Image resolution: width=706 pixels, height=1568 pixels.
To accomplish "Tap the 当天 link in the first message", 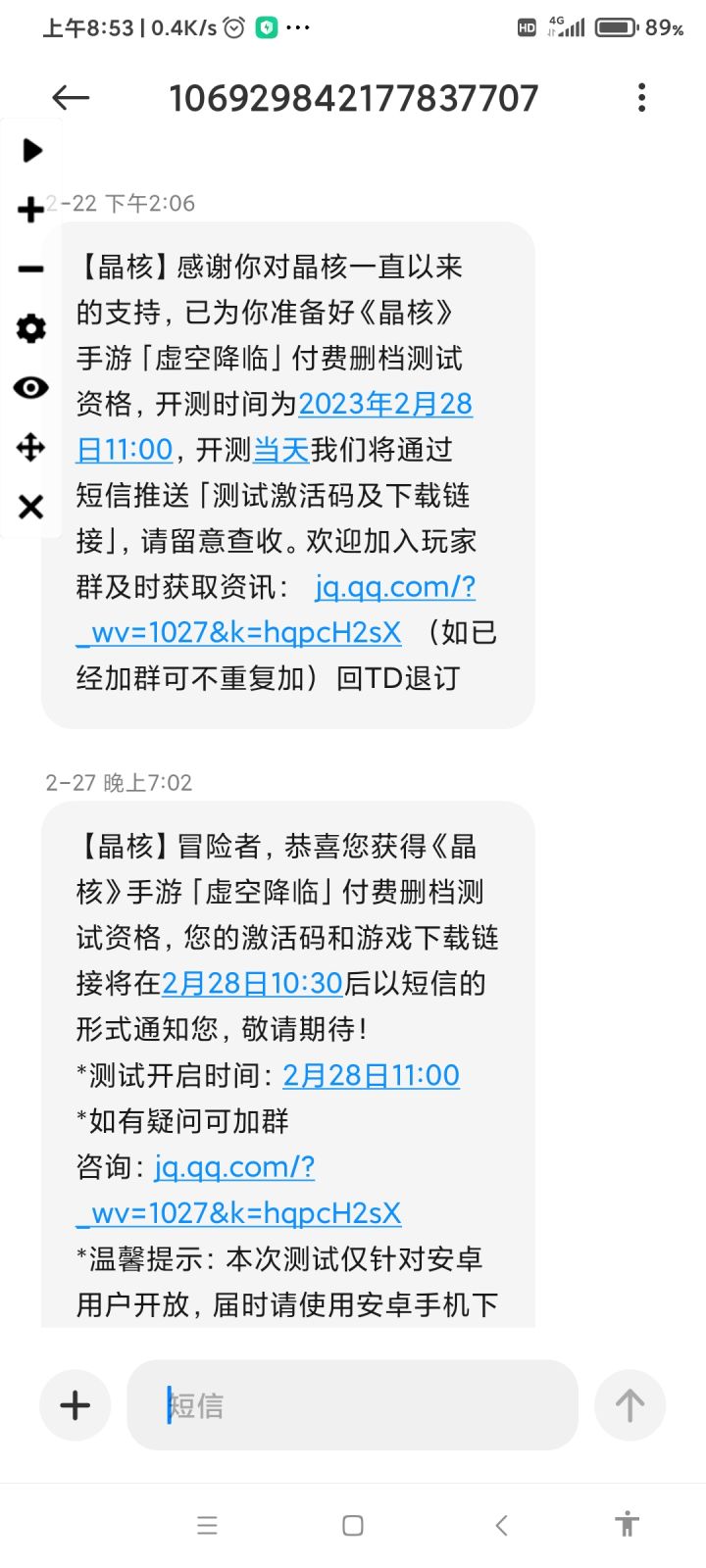I will pos(281,450).
